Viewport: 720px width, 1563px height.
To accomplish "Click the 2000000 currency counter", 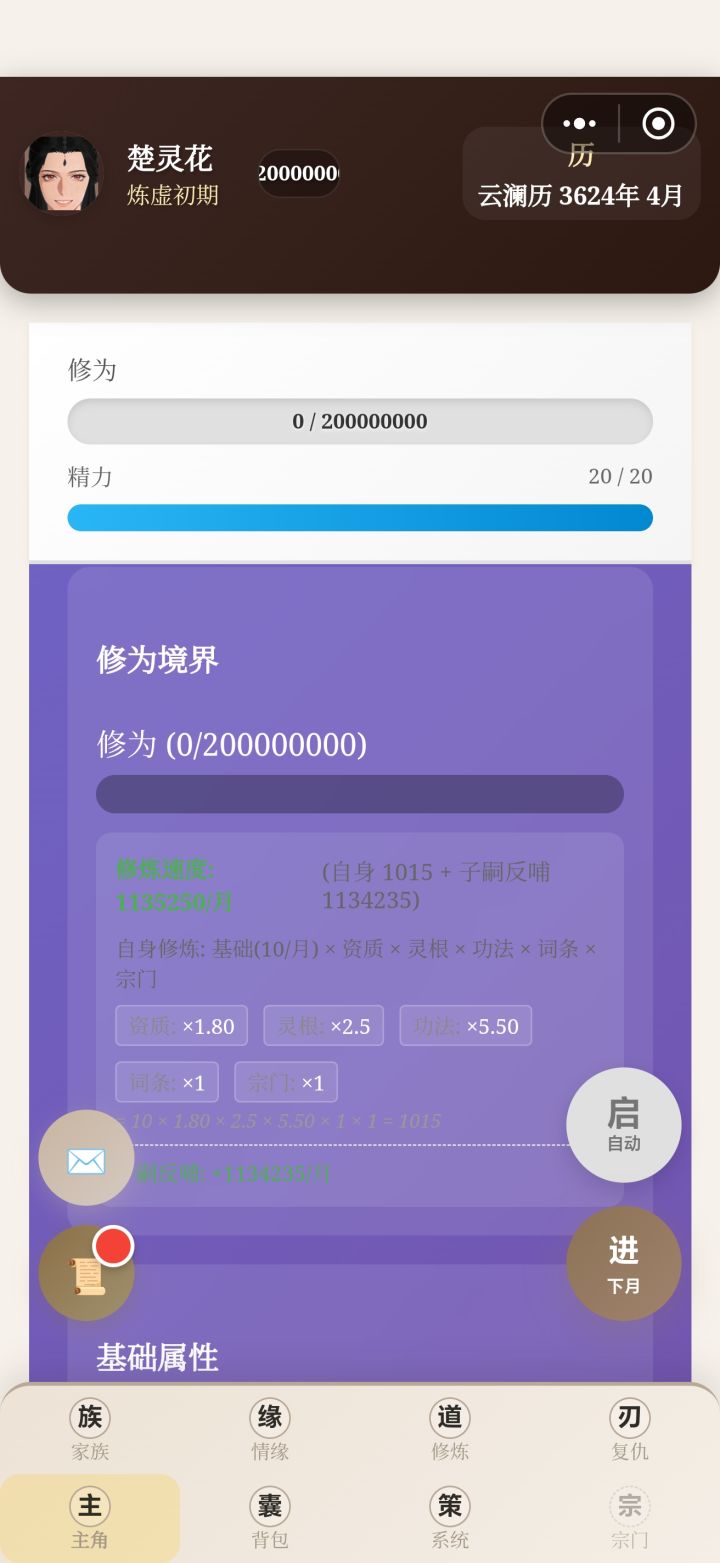I will point(298,173).
